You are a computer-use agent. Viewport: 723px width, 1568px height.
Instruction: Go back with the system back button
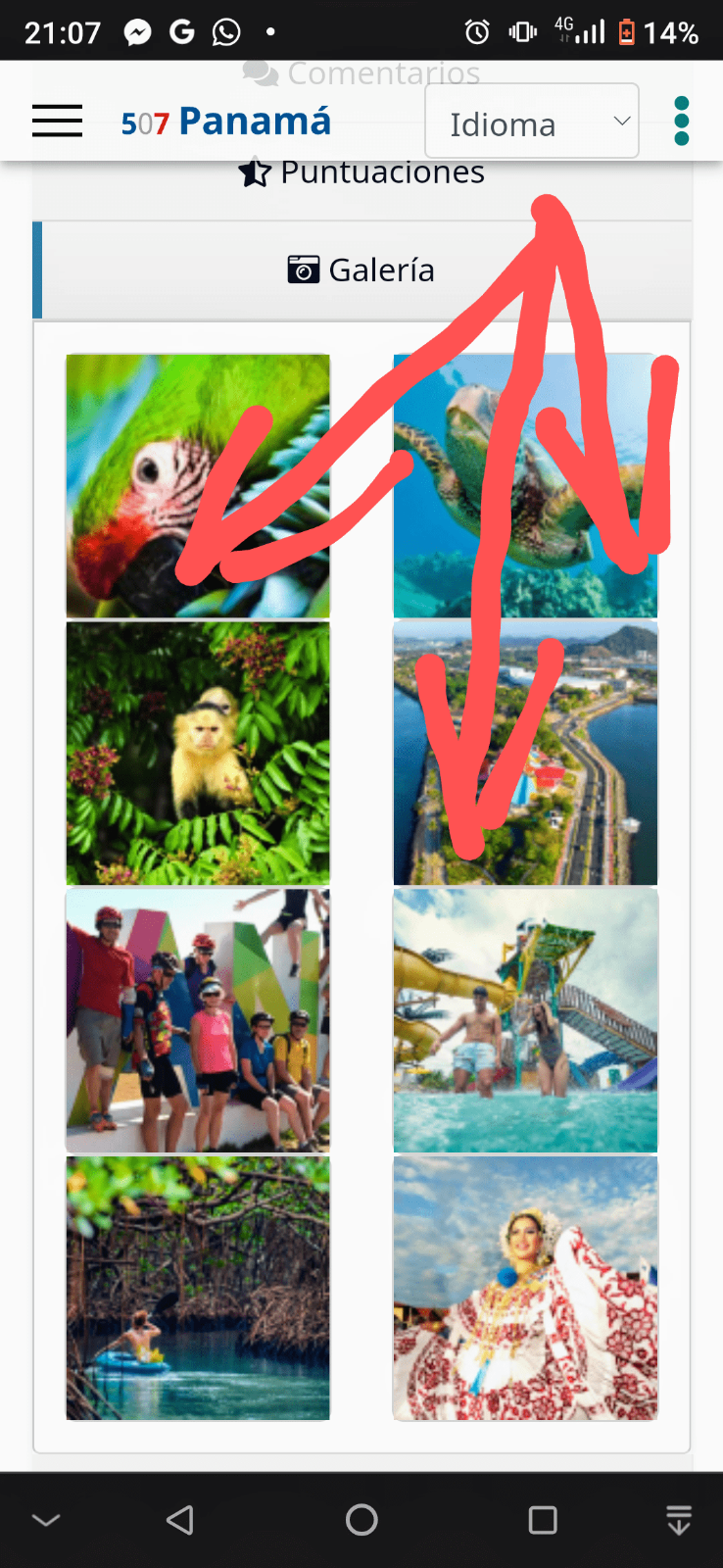click(x=180, y=1520)
